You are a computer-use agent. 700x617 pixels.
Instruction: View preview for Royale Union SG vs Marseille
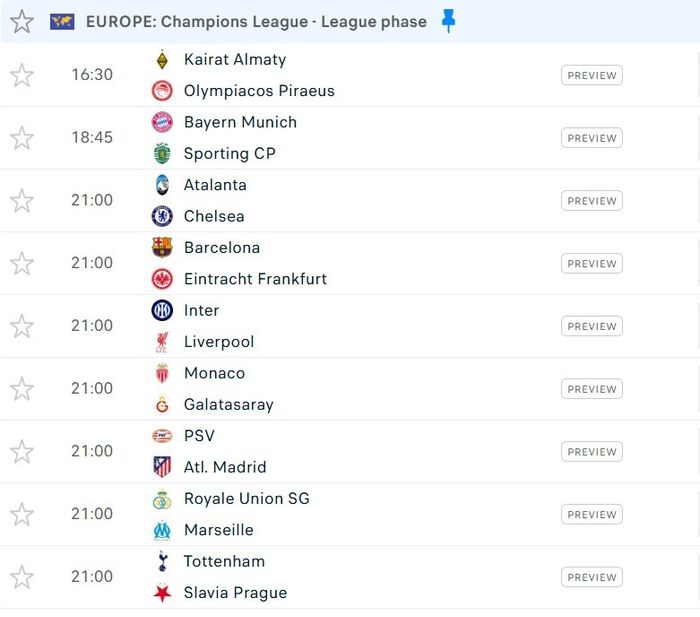(591, 515)
